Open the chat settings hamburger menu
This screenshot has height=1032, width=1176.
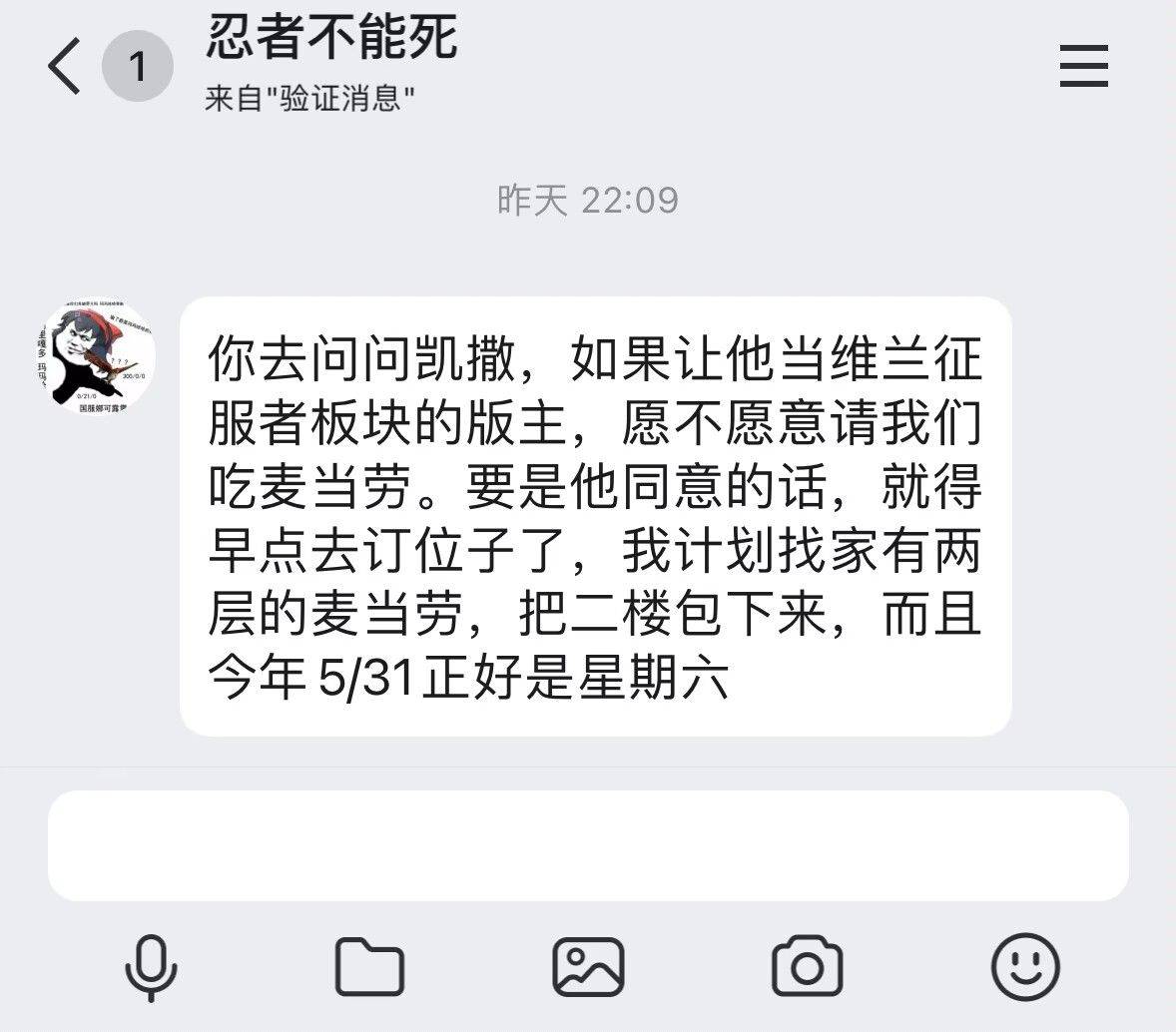tap(1083, 67)
